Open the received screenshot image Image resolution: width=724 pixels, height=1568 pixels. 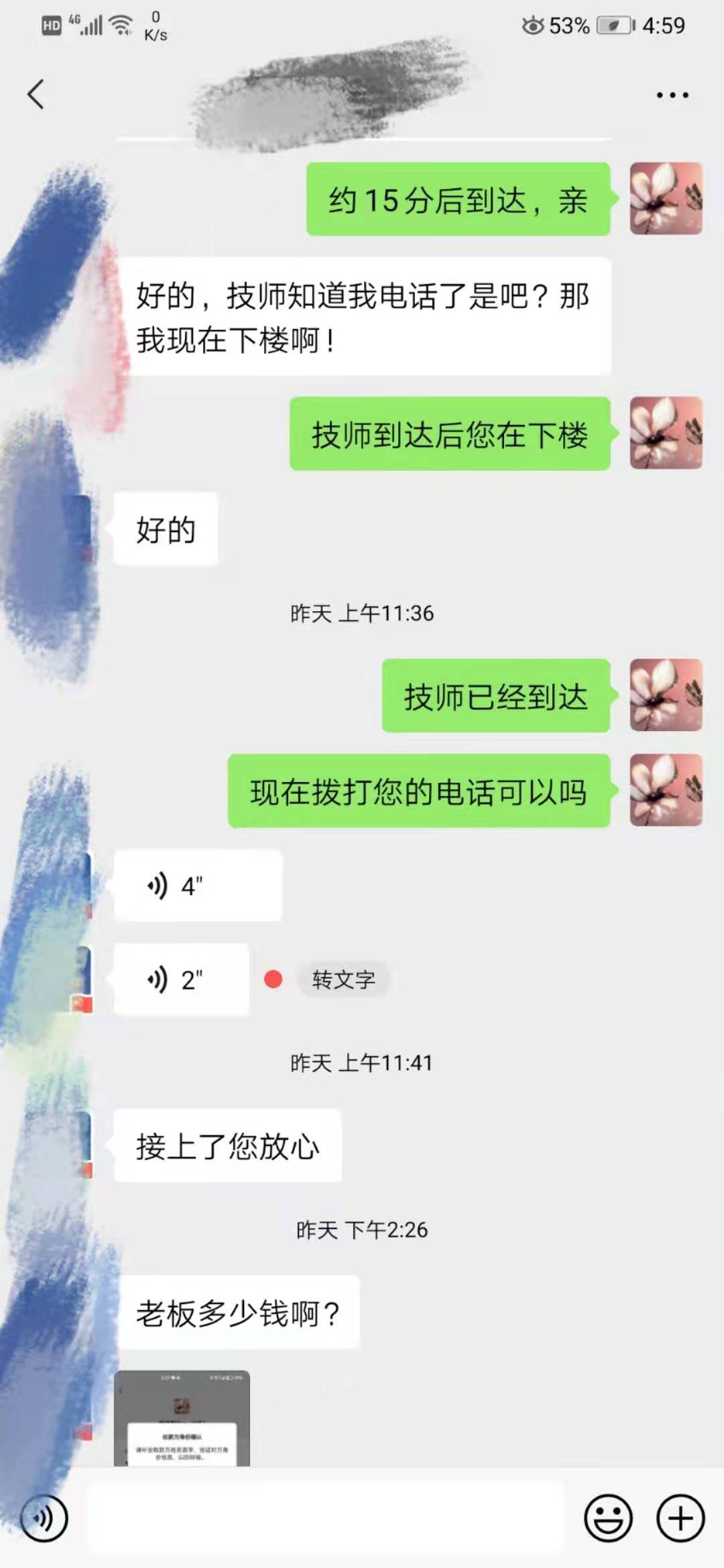pos(182,1418)
